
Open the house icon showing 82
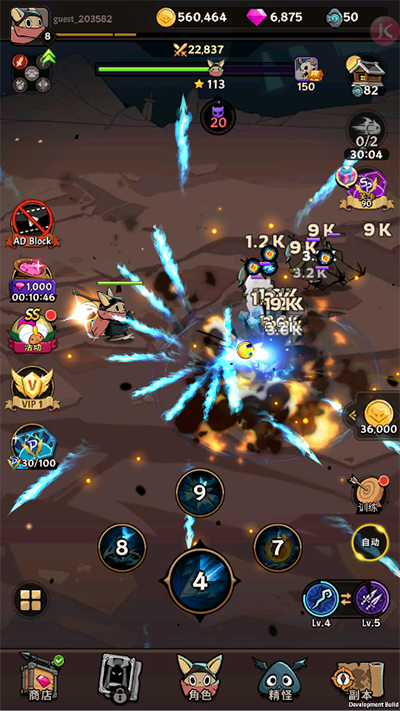click(366, 75)
